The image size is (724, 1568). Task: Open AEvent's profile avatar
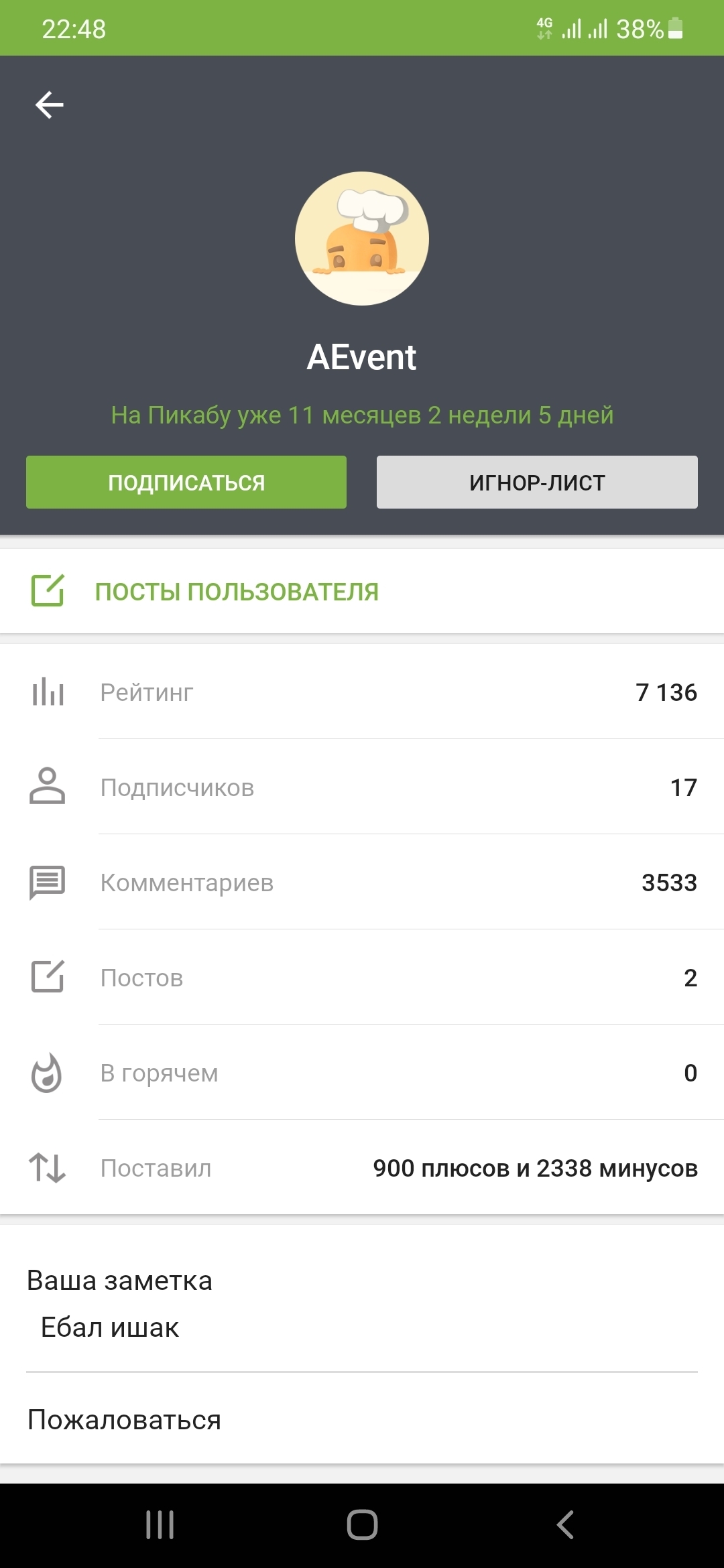coord(362,239)
